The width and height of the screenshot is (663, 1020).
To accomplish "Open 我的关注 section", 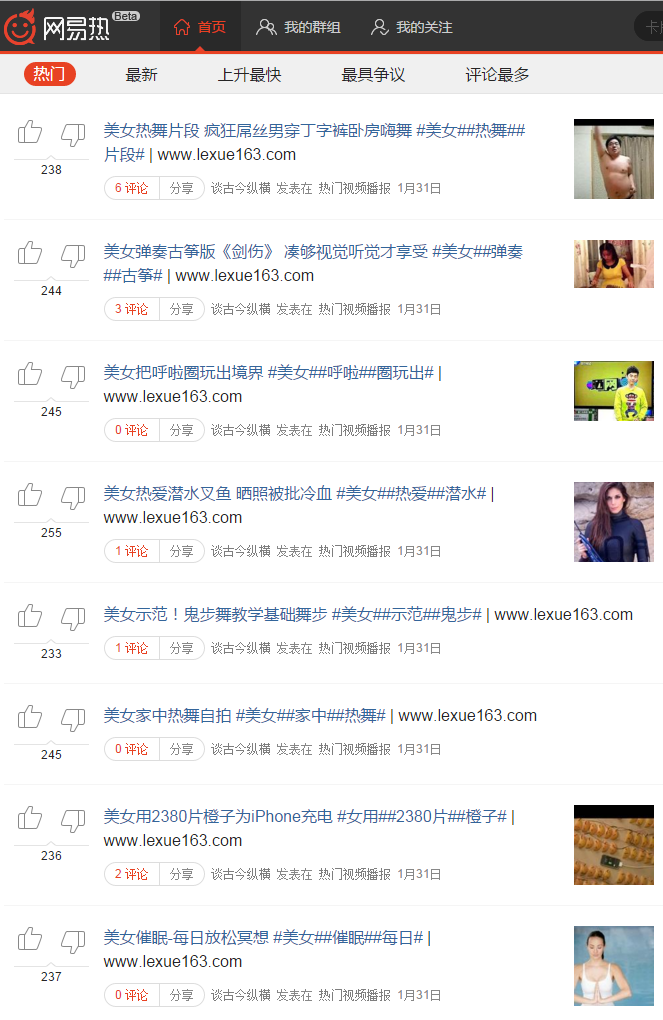I will tap(411, 27).
